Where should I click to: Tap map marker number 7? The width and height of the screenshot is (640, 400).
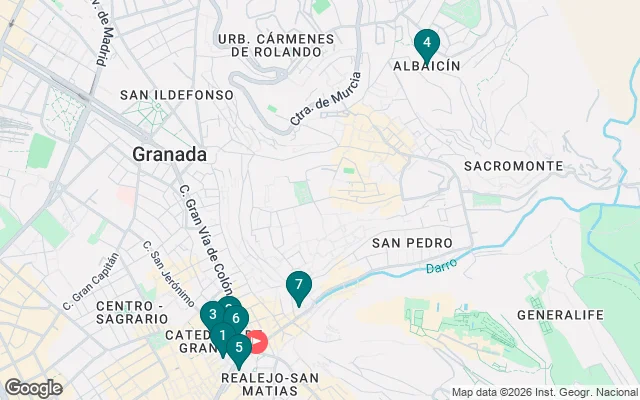click(x=298, y=285)
